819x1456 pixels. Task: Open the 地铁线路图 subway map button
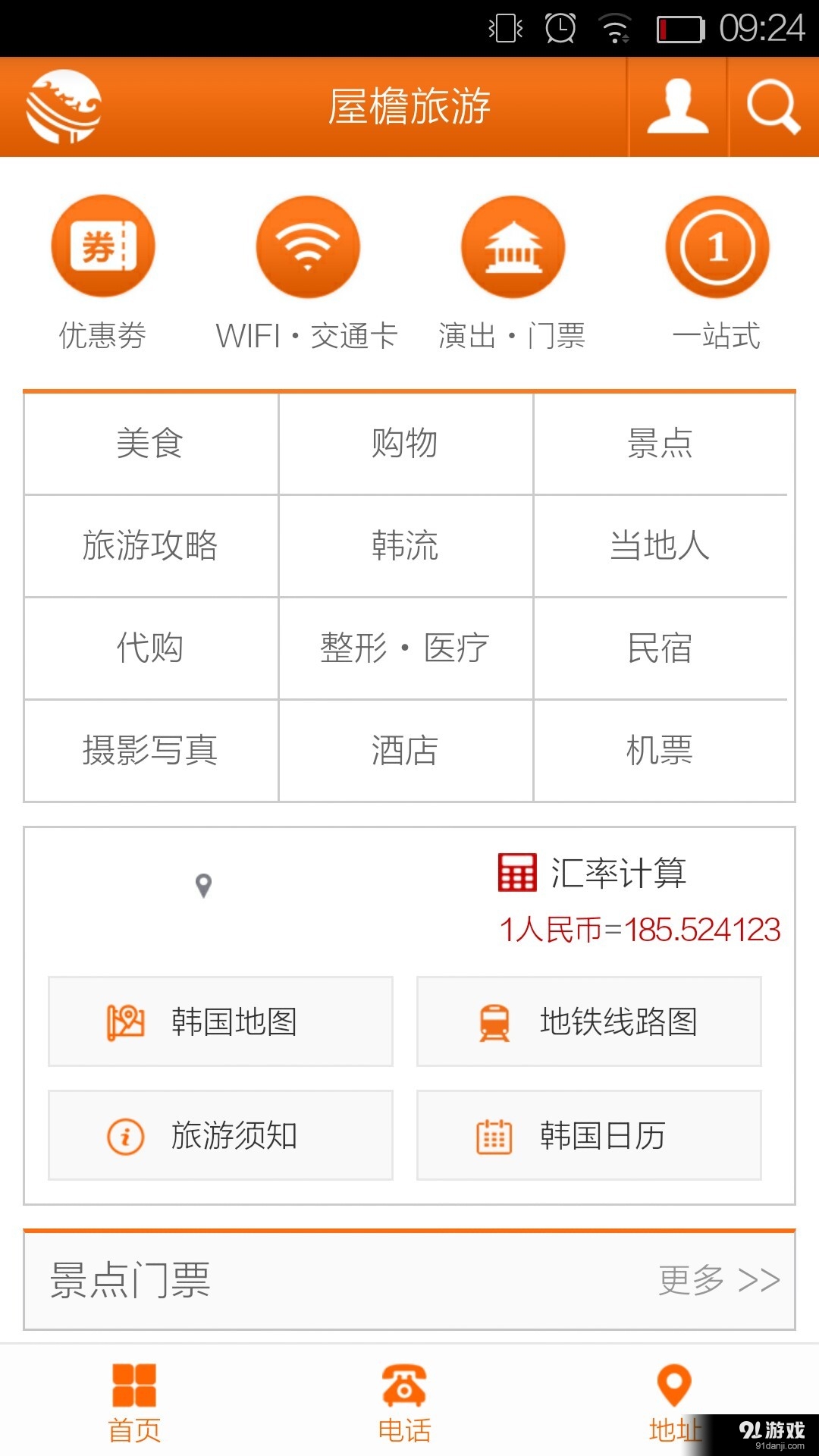(589, 1021)
